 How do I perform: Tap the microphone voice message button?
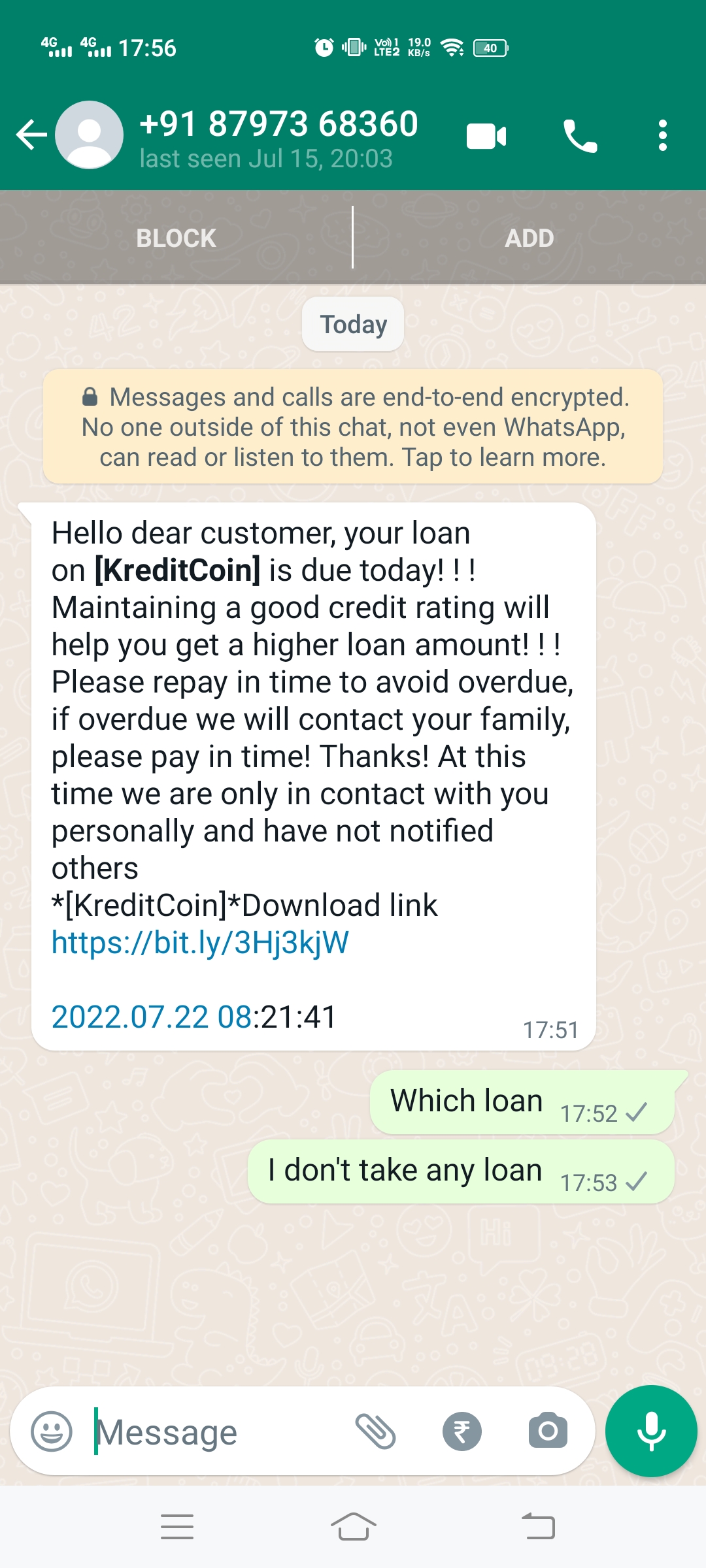(651, 1431)
